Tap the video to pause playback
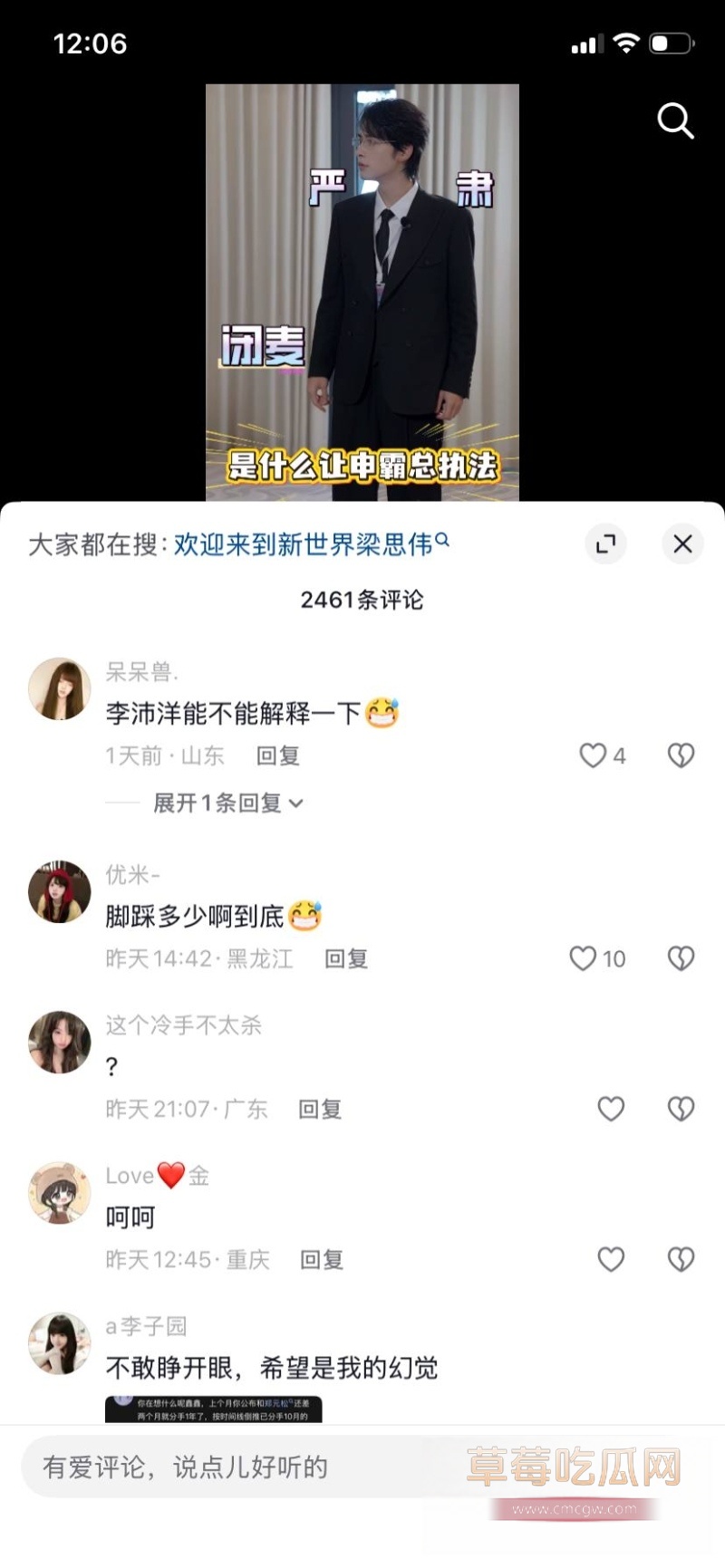Image resolution: width=725 pixels, height=1568 pixels. pyautogui.click(x=362, y=290)
